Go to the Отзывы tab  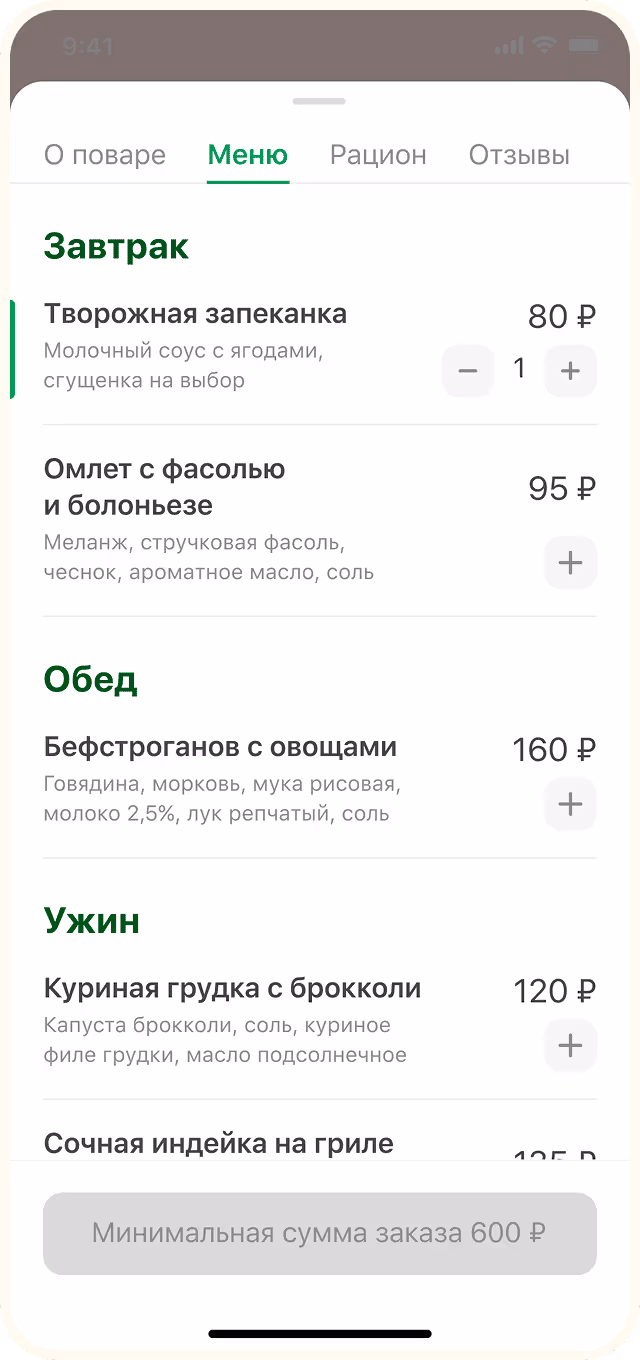519,156
